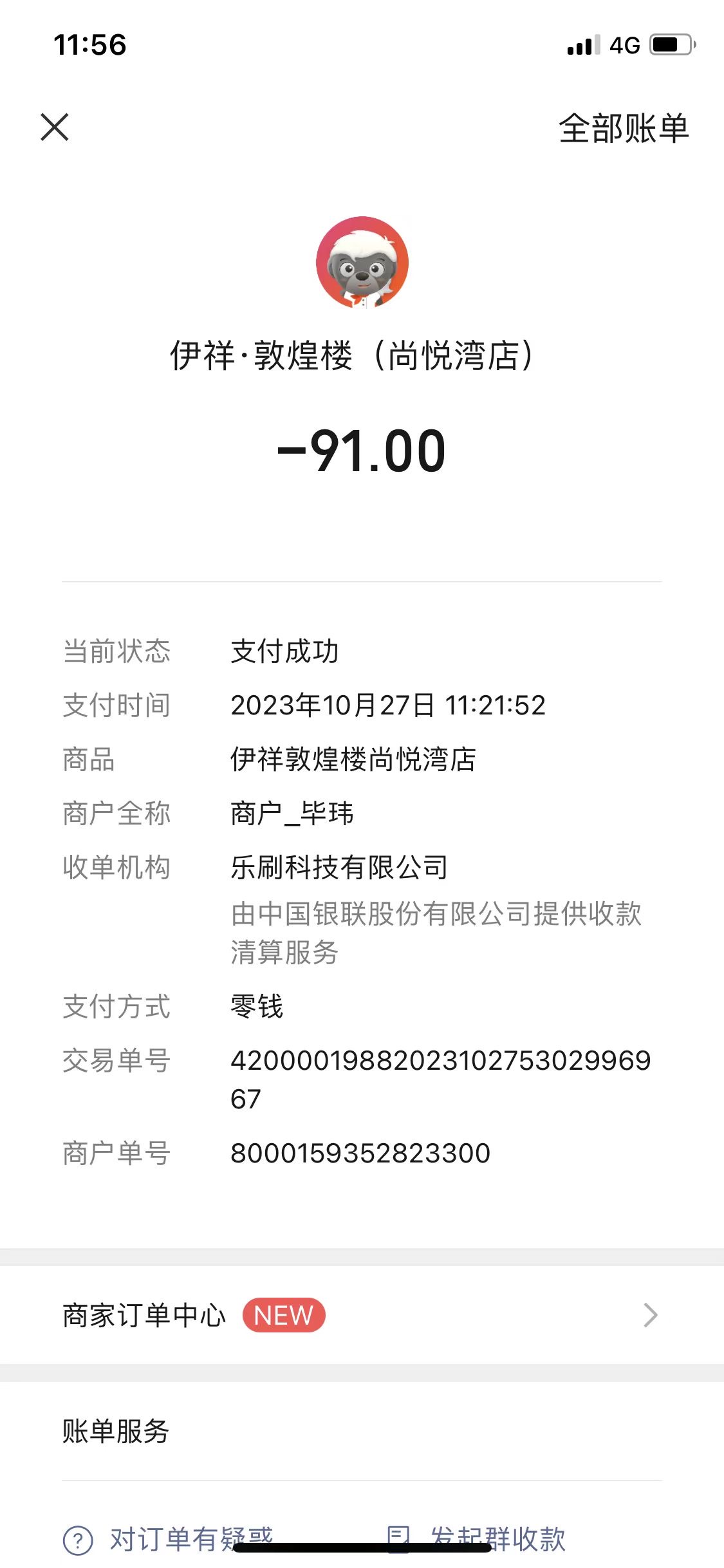Start 发起群收款 group collection

(476, 1540)
